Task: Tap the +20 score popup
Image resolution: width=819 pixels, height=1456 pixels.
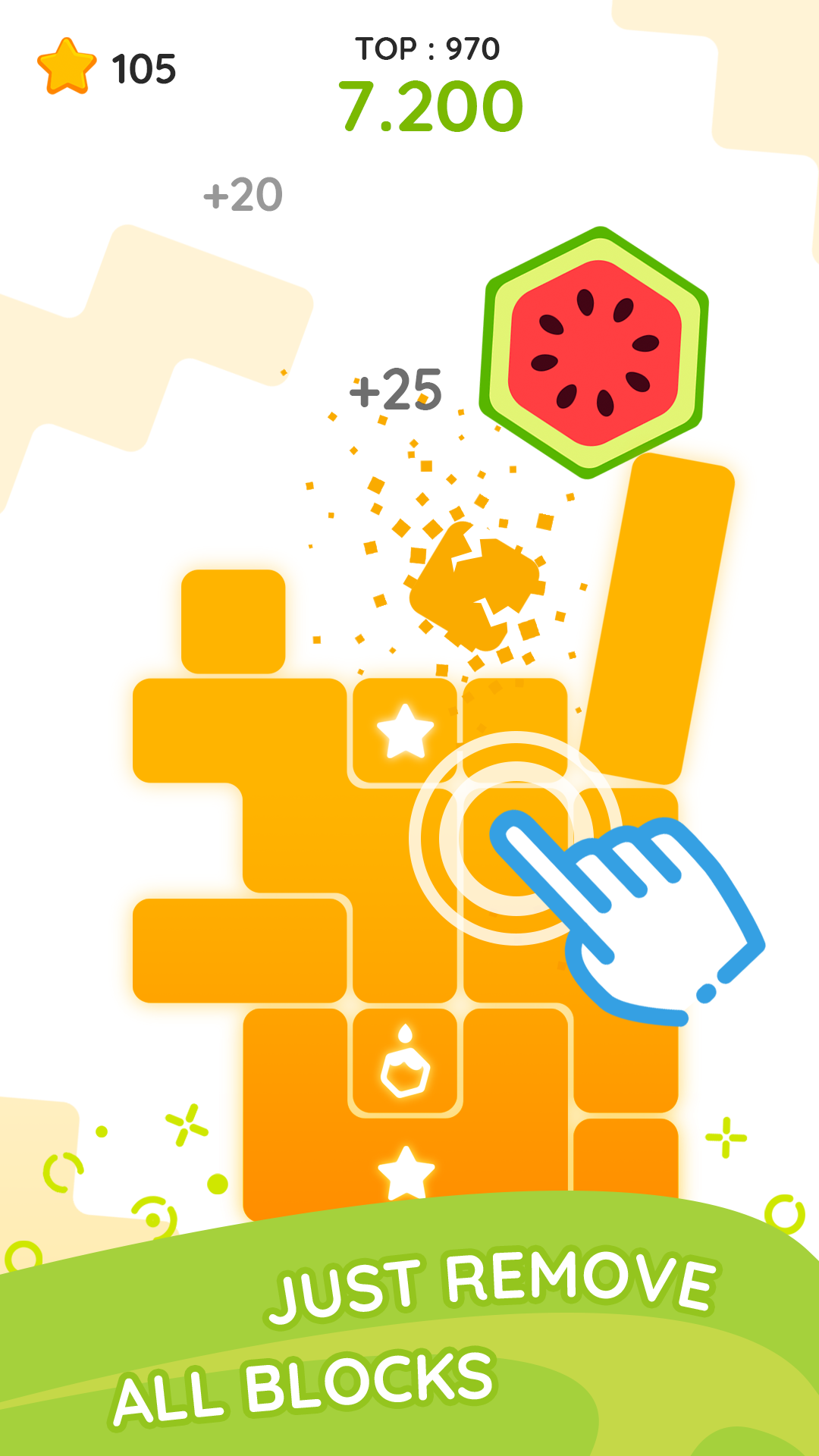Action: (x=241, y=195)
